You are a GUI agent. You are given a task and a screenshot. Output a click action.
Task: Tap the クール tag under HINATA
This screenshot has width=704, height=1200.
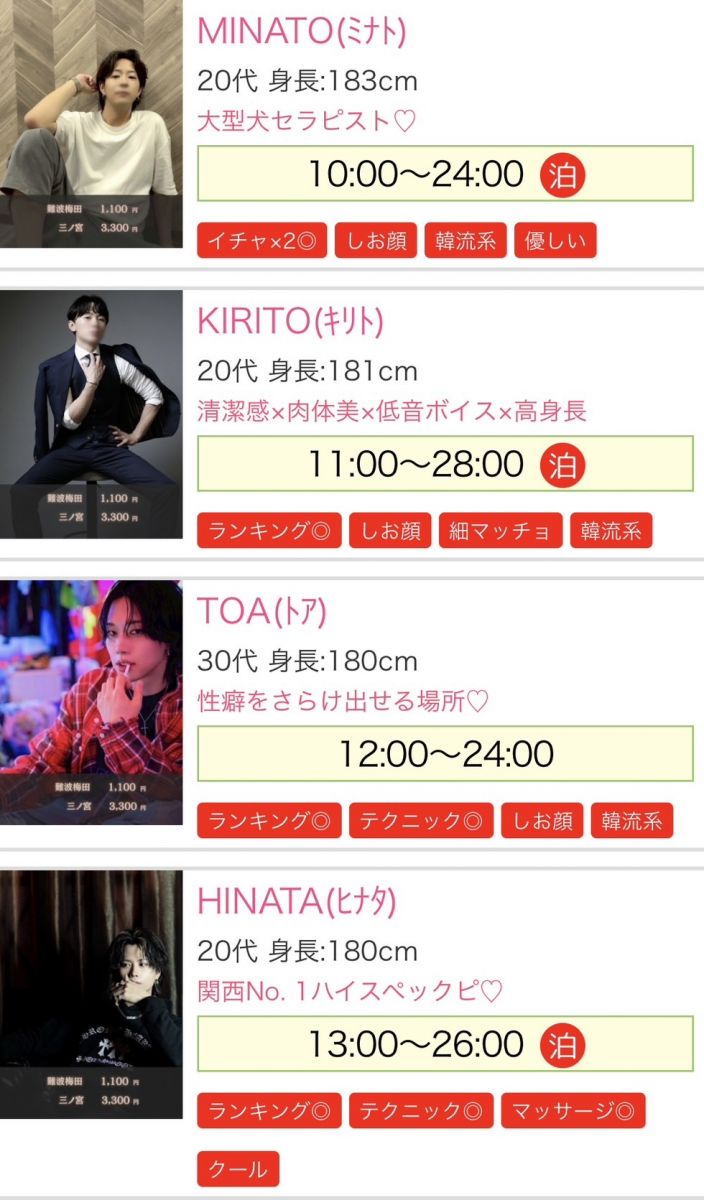click(238, 1169)
